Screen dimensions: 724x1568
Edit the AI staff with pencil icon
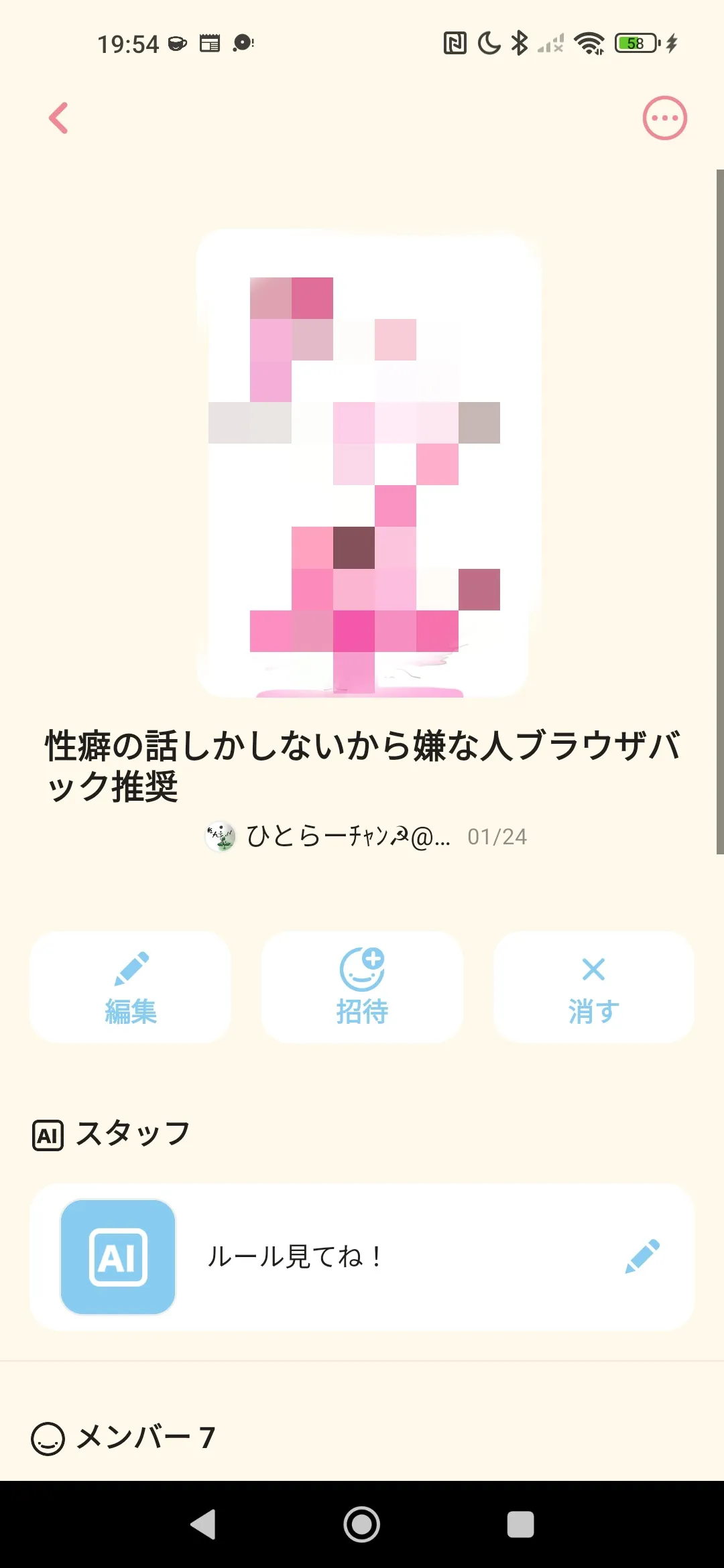pyautogui.click(x=642, y=1256)
